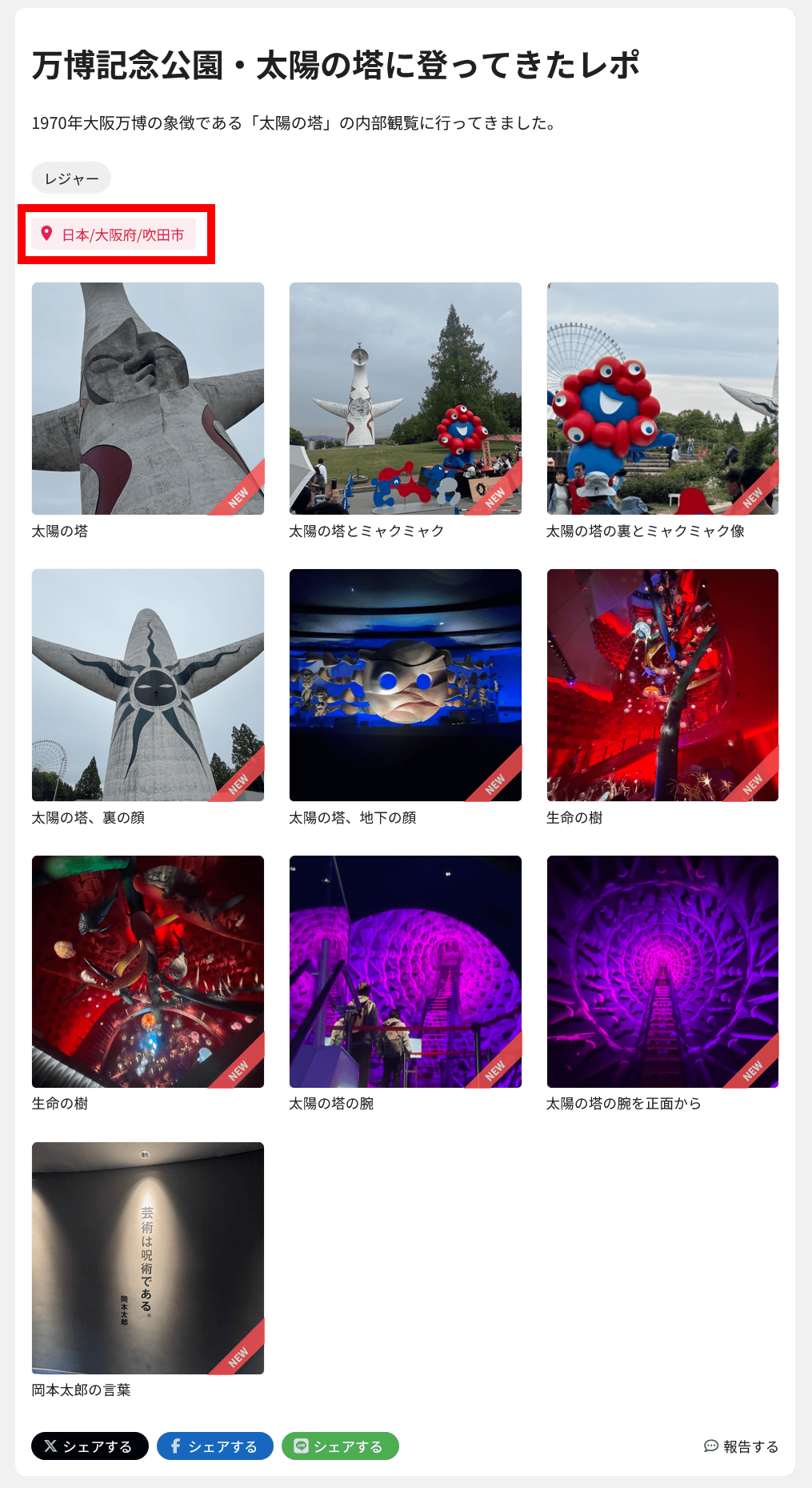The image size is (812, 1488).
Task: Share this post on Facebook
Action: [215, 1446]
